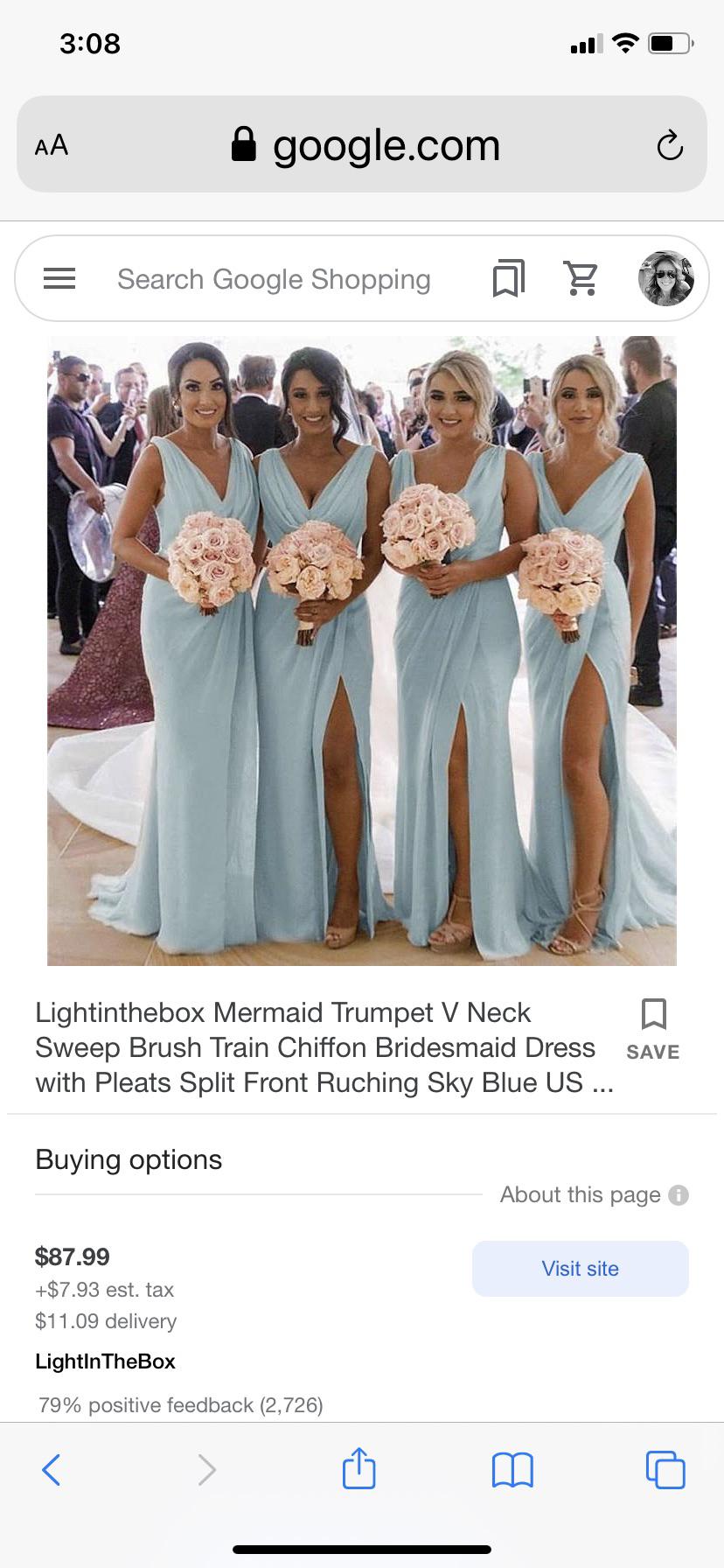Image resolution: width=724 pixels, height=1568 pixels.
Task: Share this page from Safari toolbar
Action: [x=359, y=1467]
